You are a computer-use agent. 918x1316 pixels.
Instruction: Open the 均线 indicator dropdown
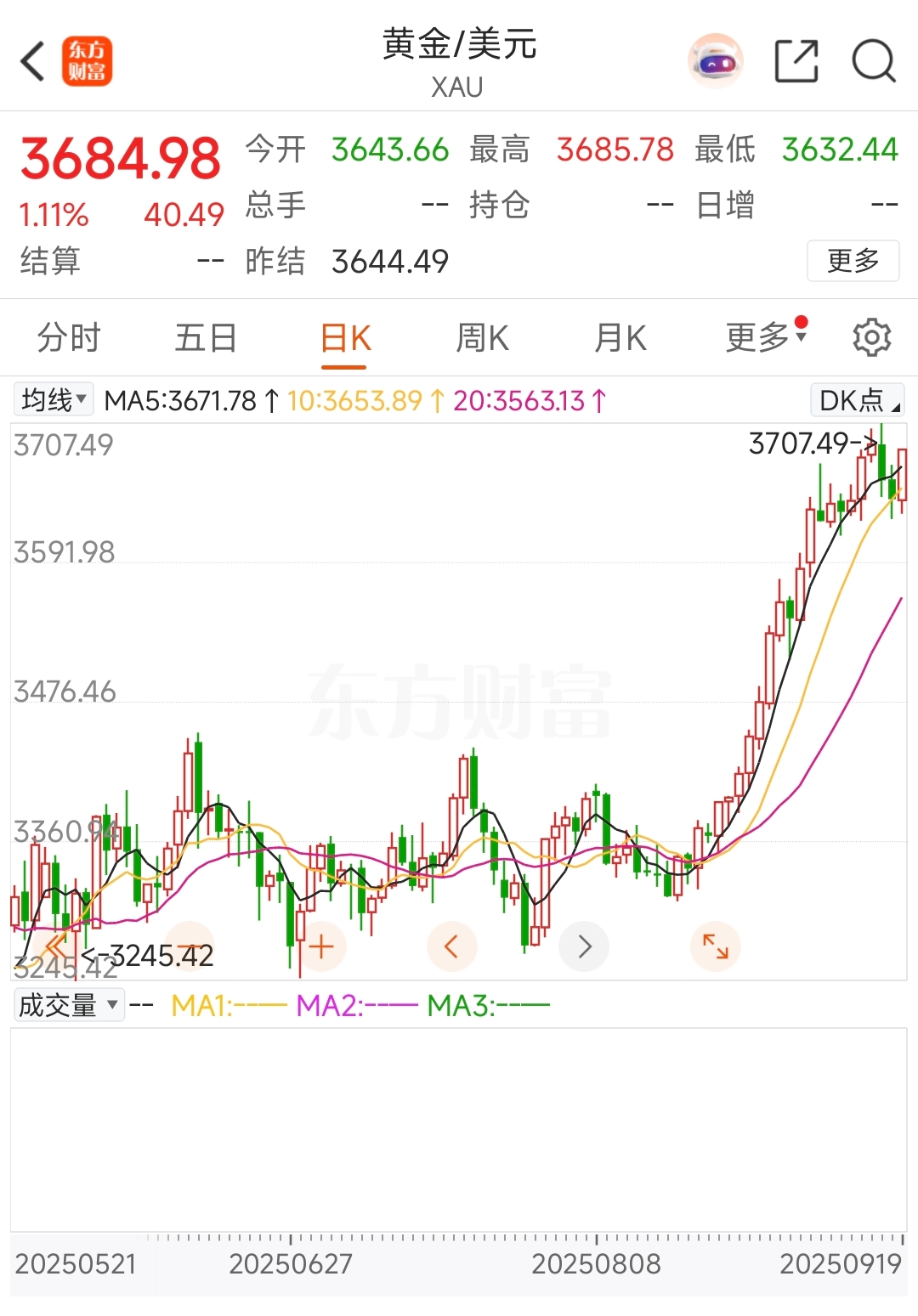pos(54,399)
